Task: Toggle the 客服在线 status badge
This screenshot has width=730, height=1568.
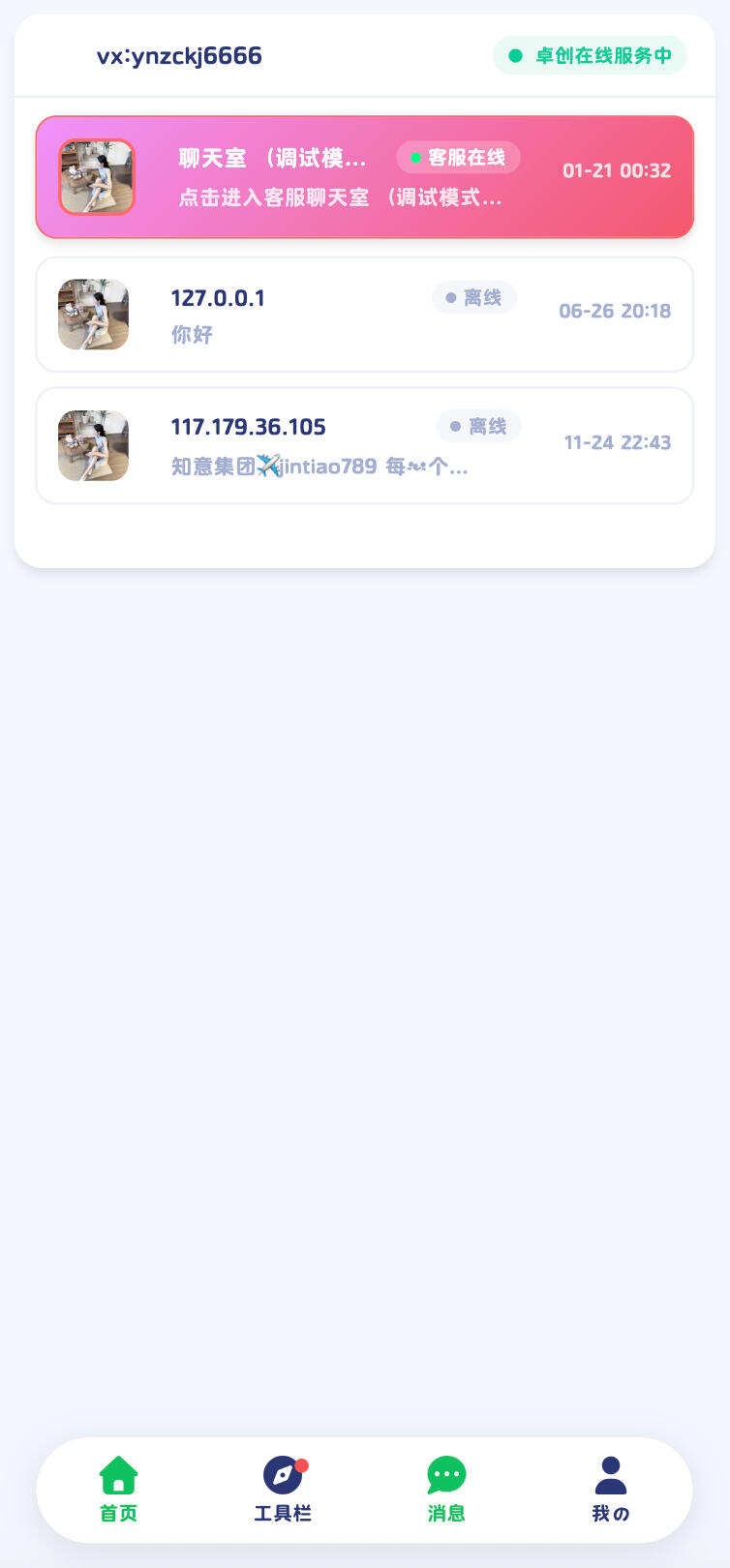Action: click(x=458, y=158)
